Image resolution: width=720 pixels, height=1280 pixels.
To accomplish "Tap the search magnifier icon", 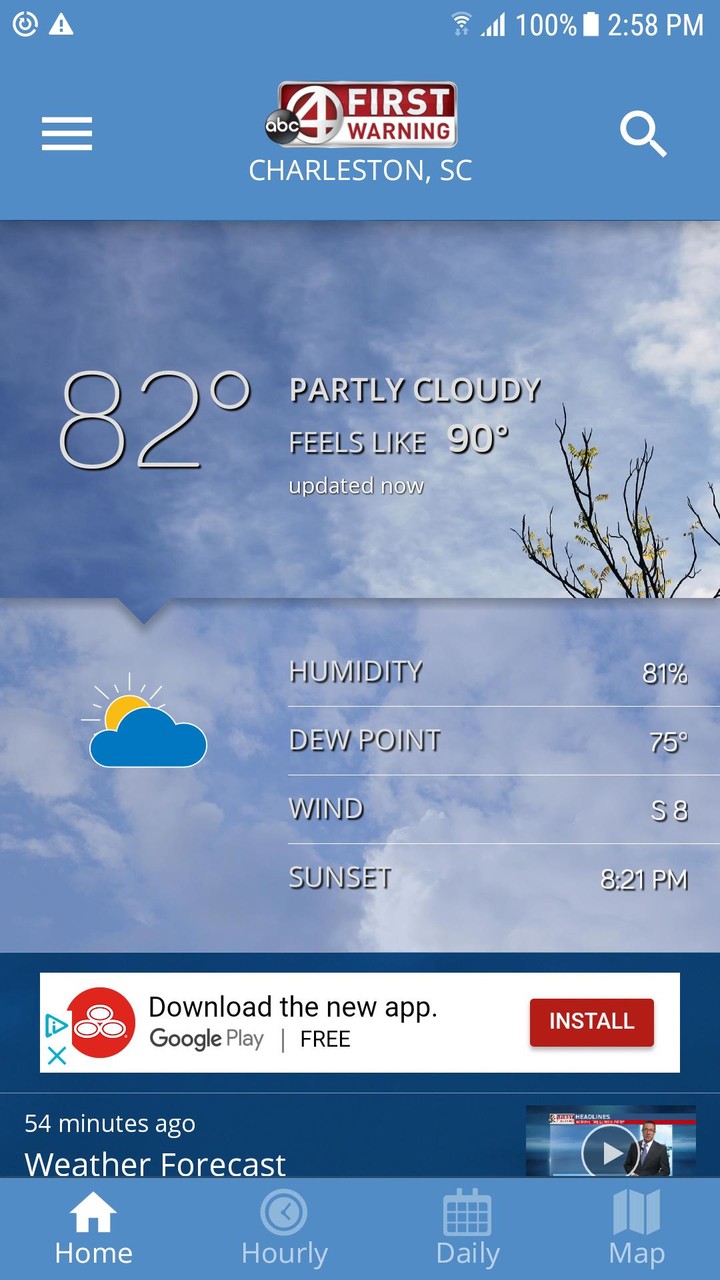I will pos(643,134).
